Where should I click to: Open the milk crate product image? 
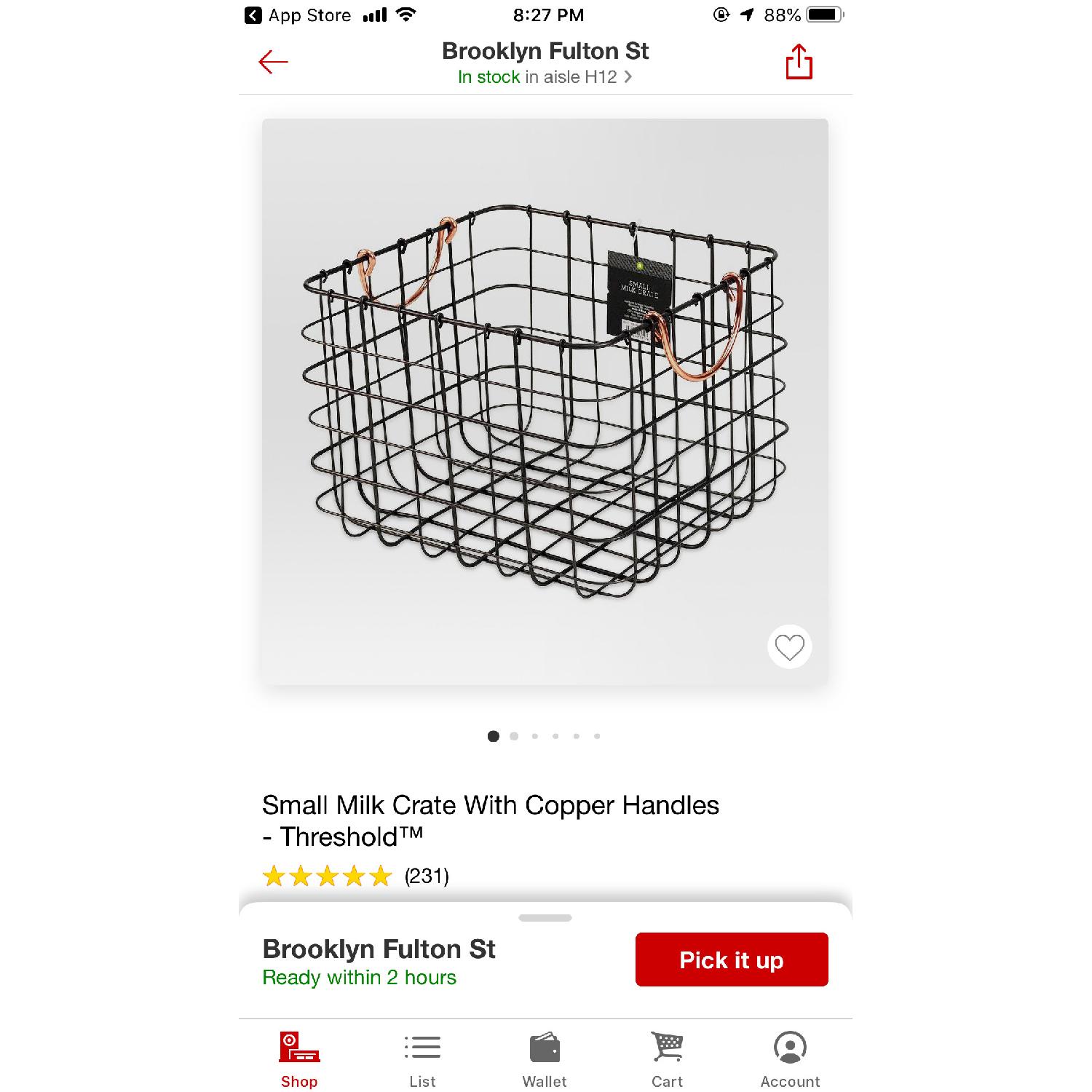click(545, 400)
